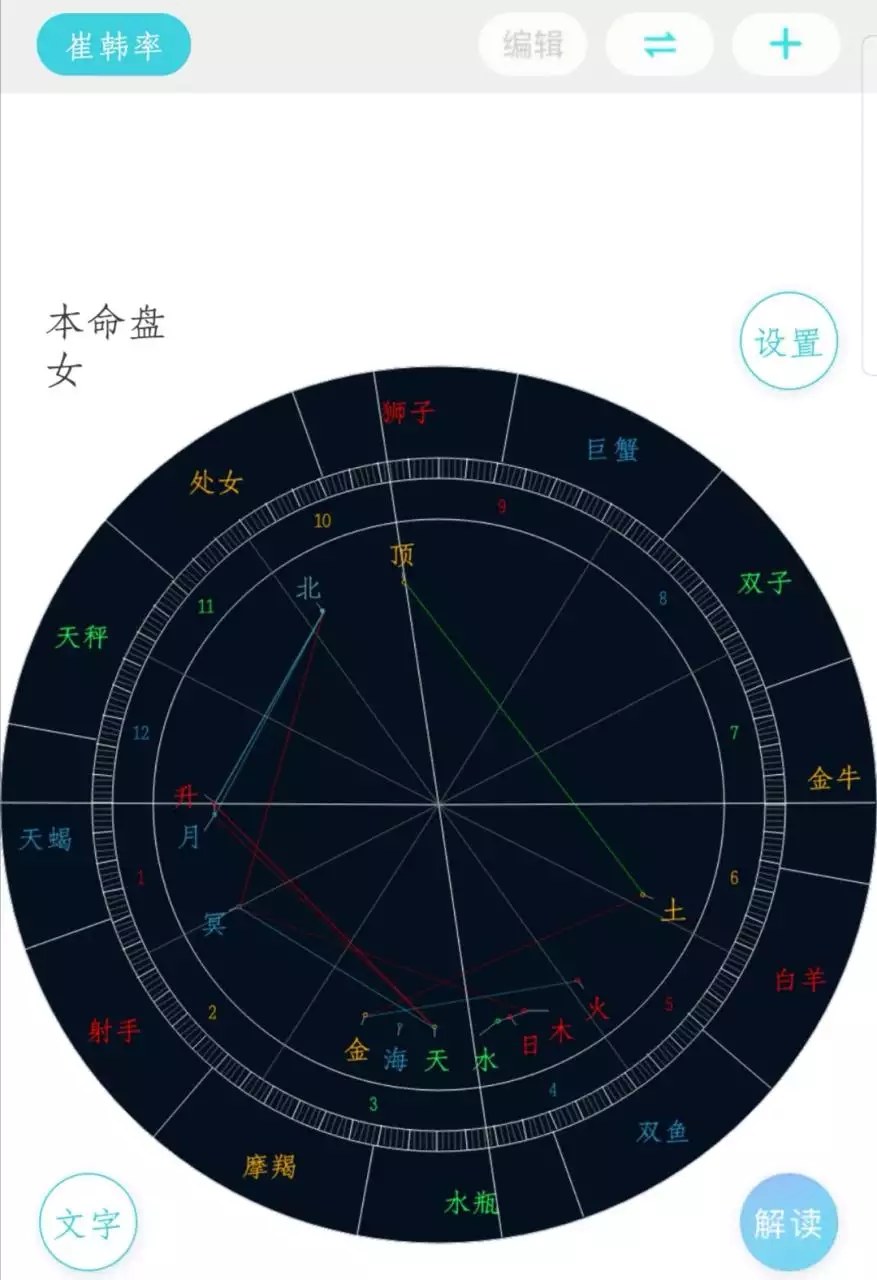Select the Mercury 水 planet symbol
This screenshot has width=877, height=1280.
coord(489,1059)
